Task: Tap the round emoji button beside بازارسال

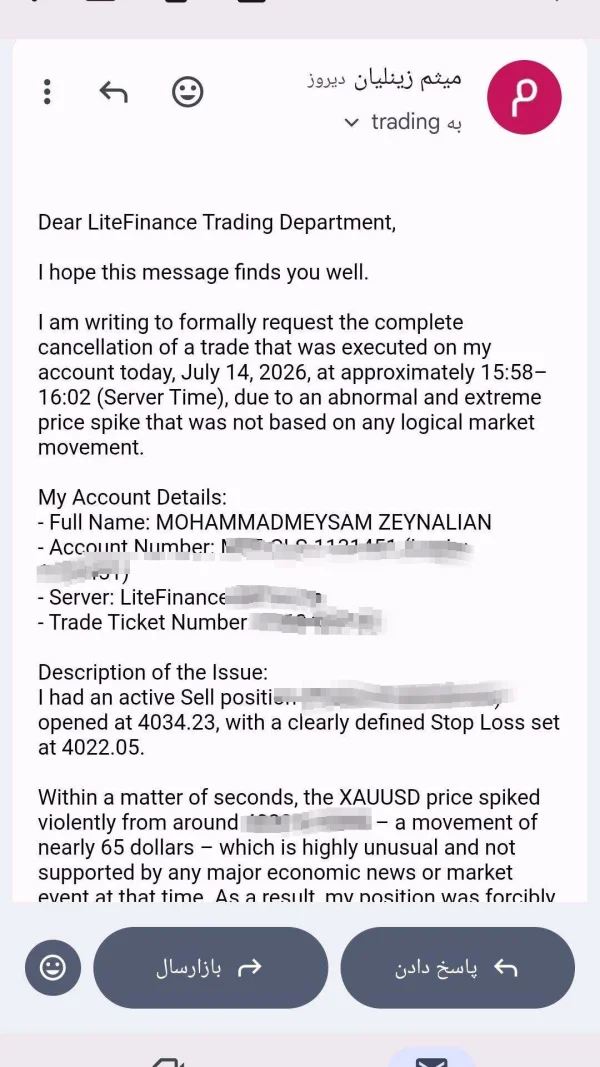Action: pyautogui.click(x=53, y=968)
